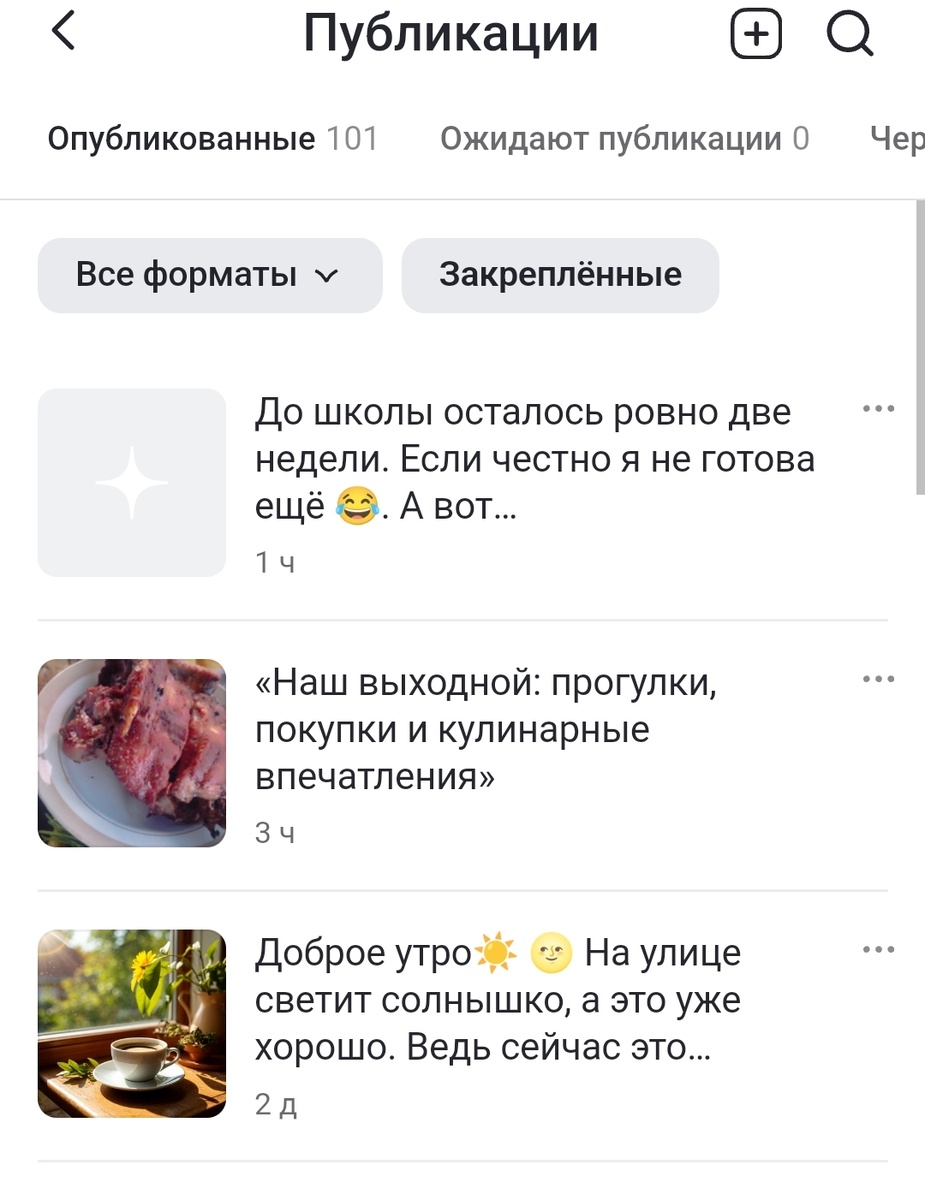Tap the back arrow in the top left
Viewport: 925px width, 1200px height.
pos(63,31)
